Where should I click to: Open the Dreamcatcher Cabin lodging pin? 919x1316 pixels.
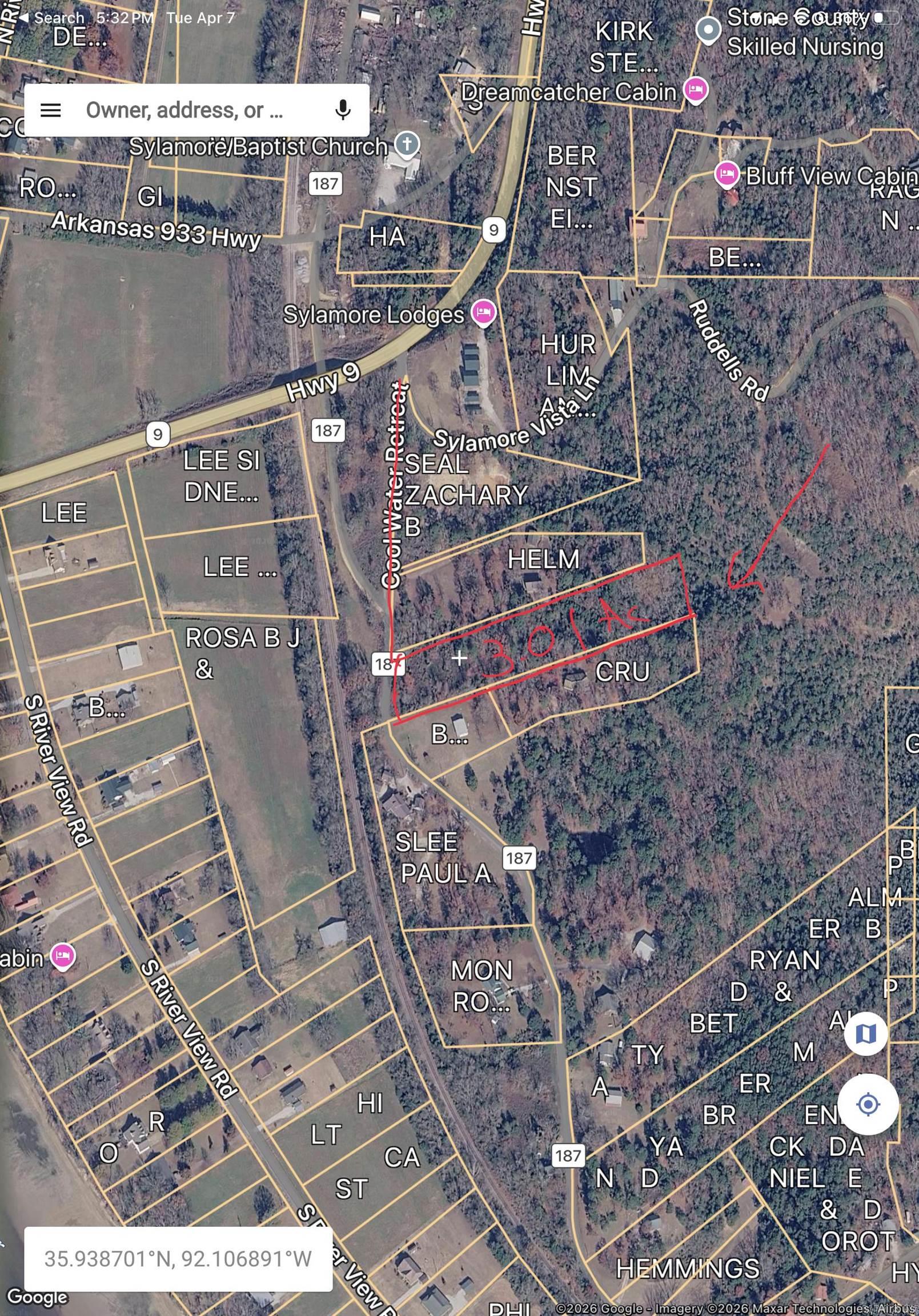click(x=696, y=91)
